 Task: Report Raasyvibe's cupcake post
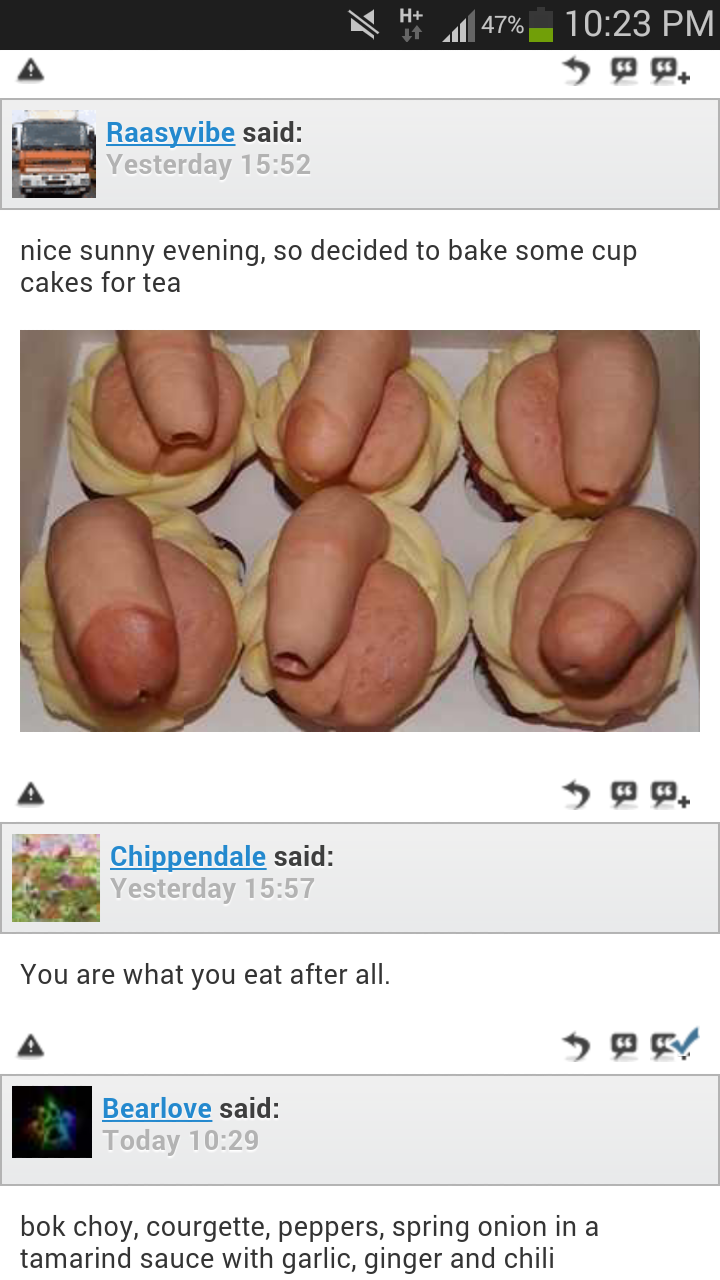[31, 794]
